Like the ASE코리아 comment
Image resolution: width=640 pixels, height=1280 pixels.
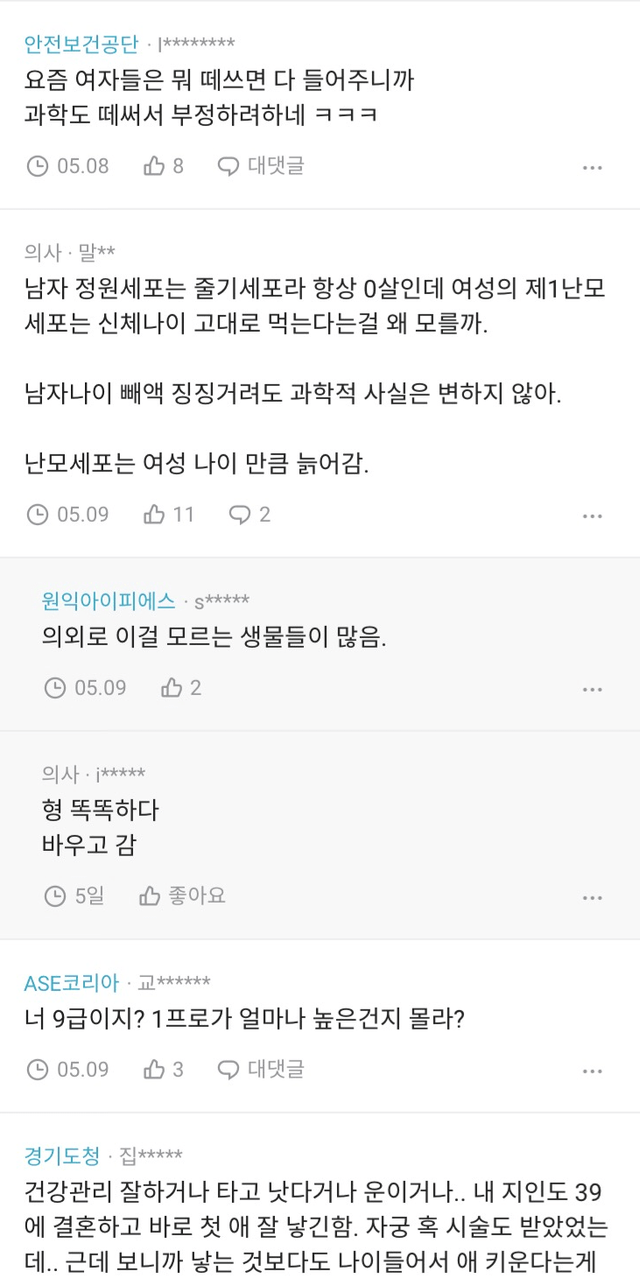coord(163,1069)
